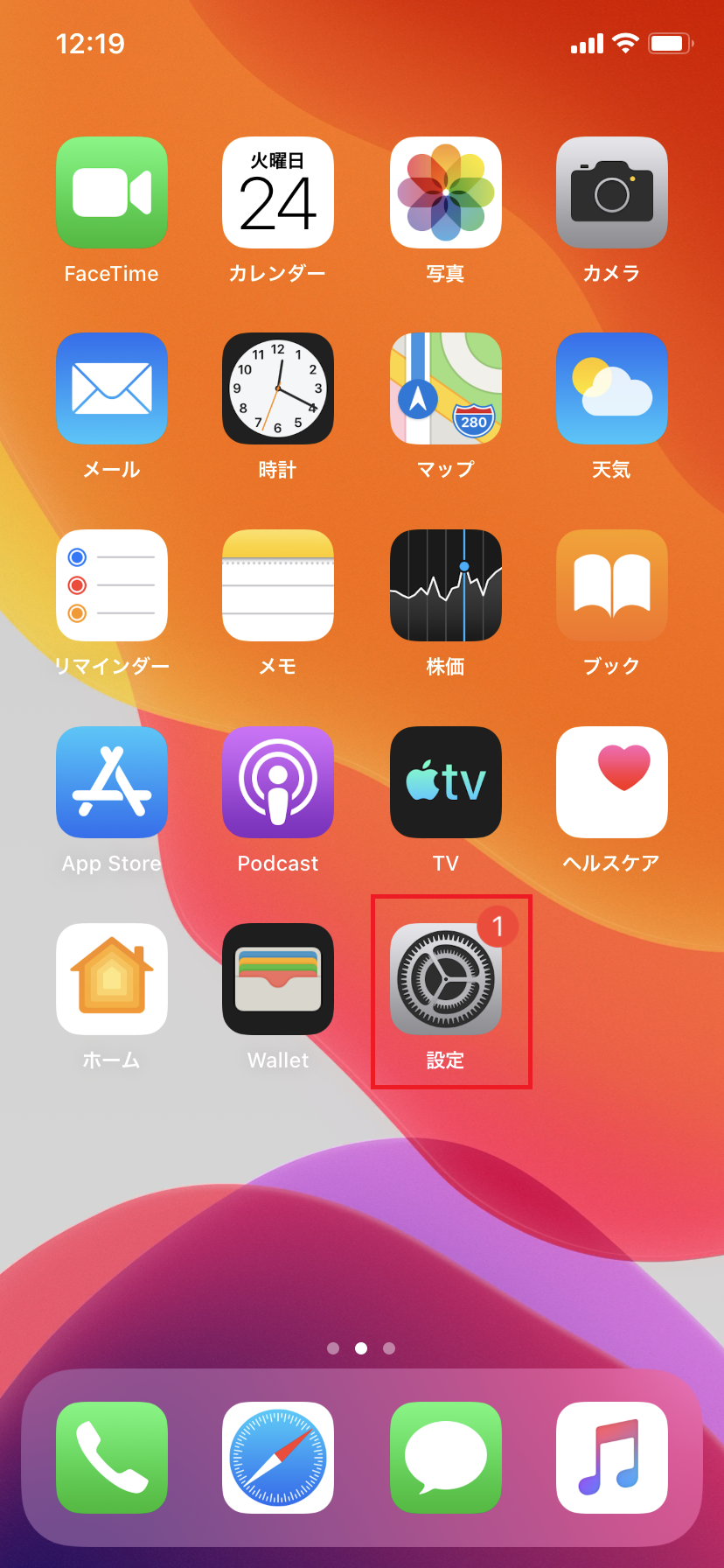Start the カメラ (Camera) app
The height and width of the screenshot is (1568, 724).
click(611, 192)
